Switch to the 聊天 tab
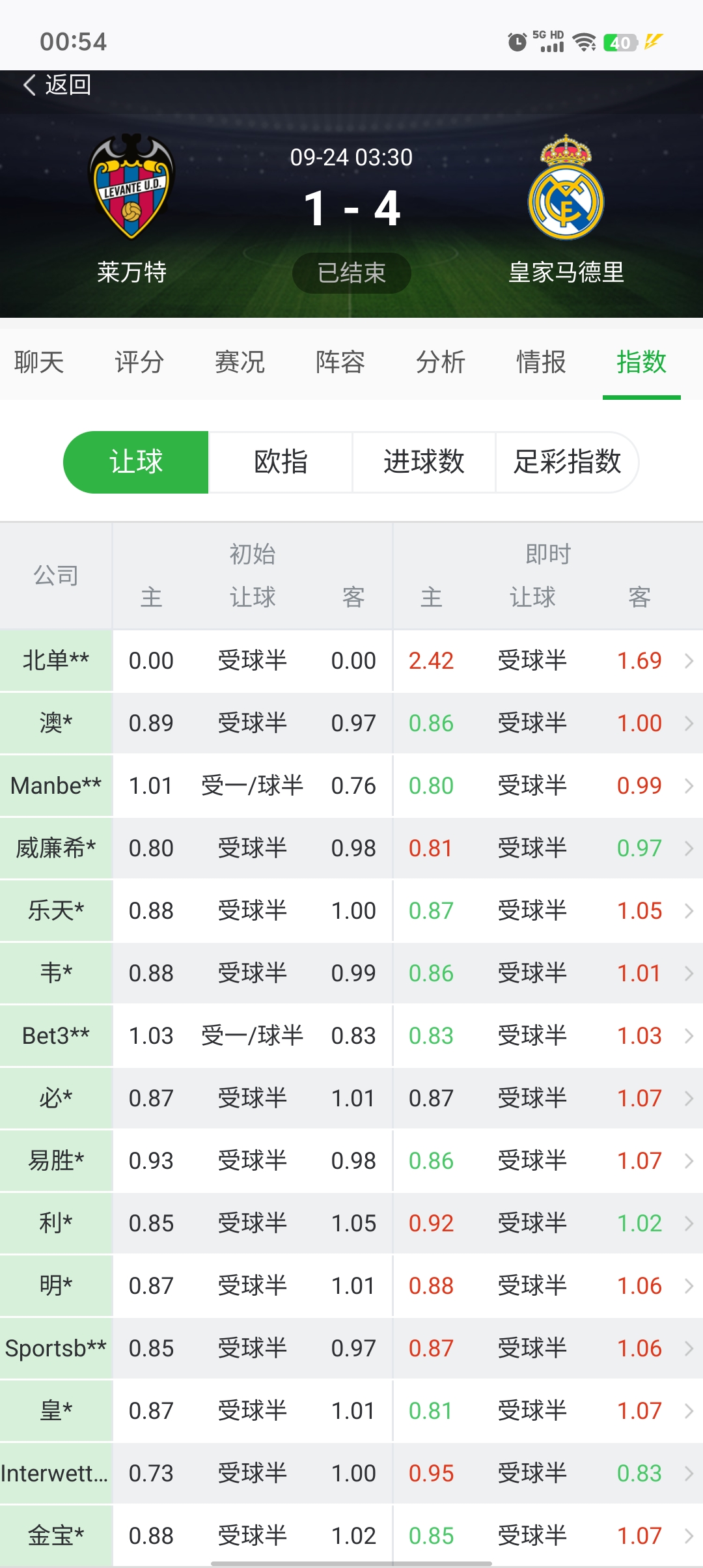Image resolution: width=703 pixels, height=1568 pixels. click(x=39, y=362)
